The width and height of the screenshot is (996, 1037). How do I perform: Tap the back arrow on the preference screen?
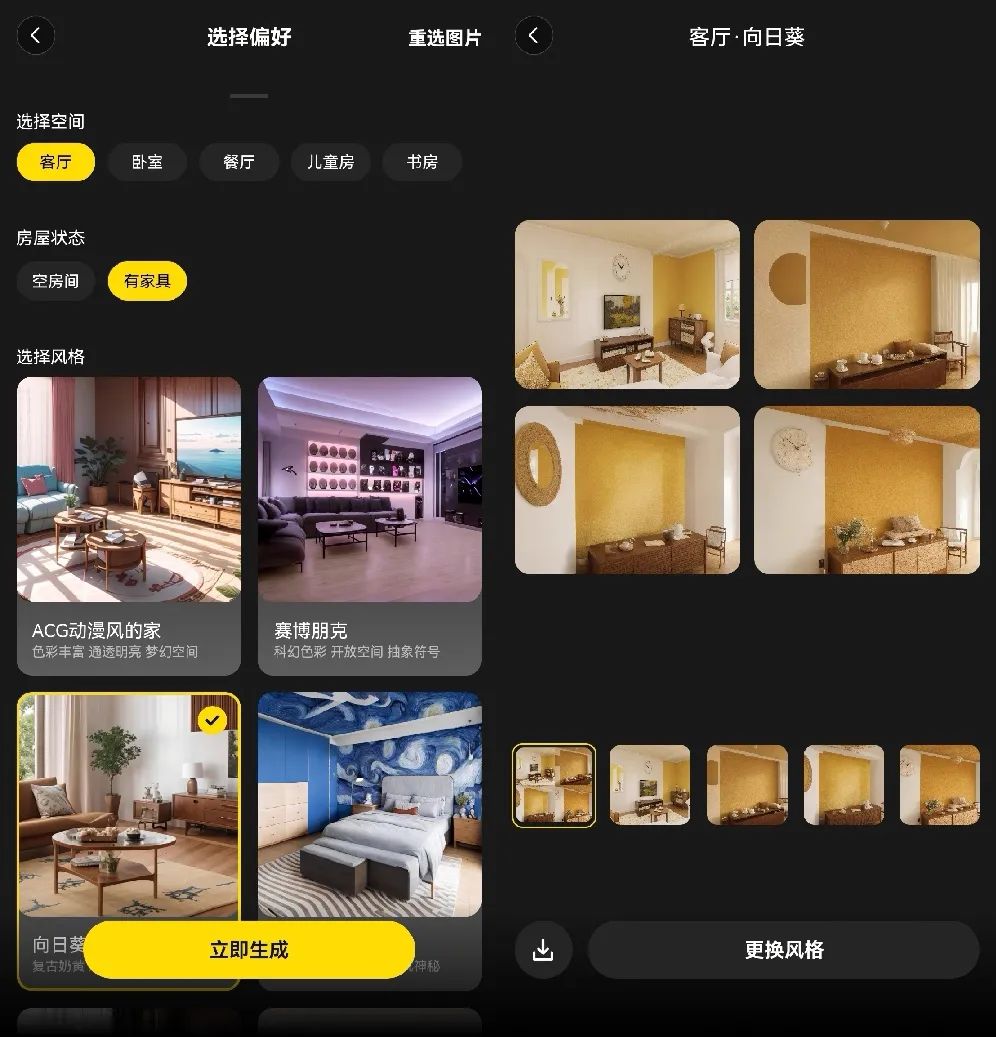(36, 35)
